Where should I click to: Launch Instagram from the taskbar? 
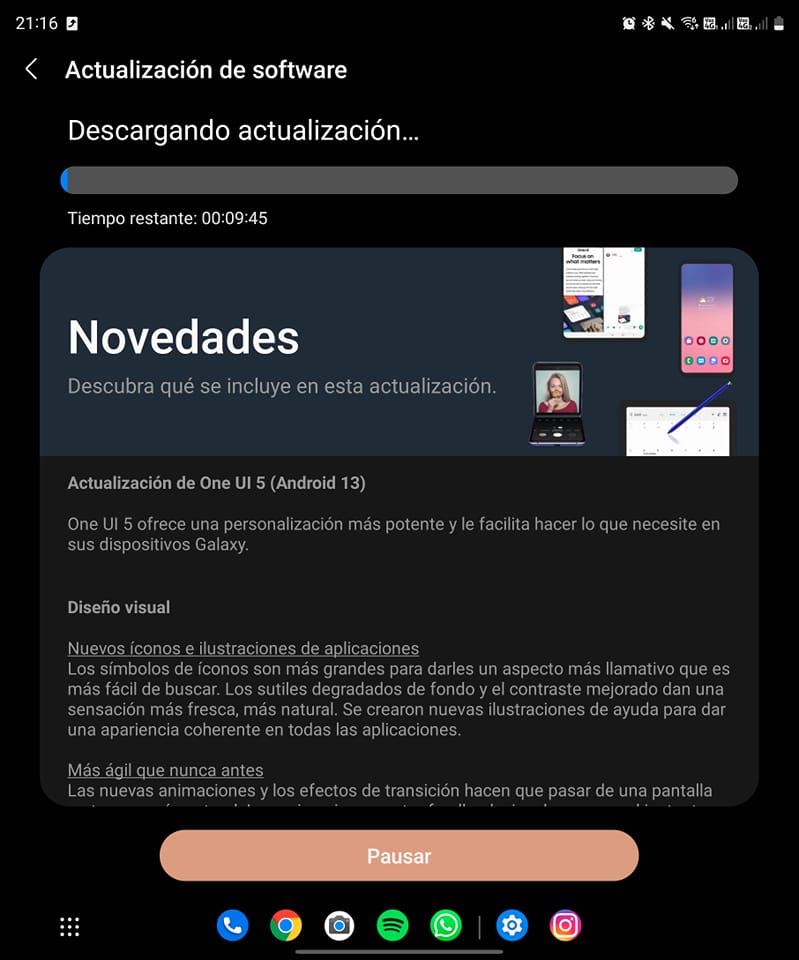[565, 926]
